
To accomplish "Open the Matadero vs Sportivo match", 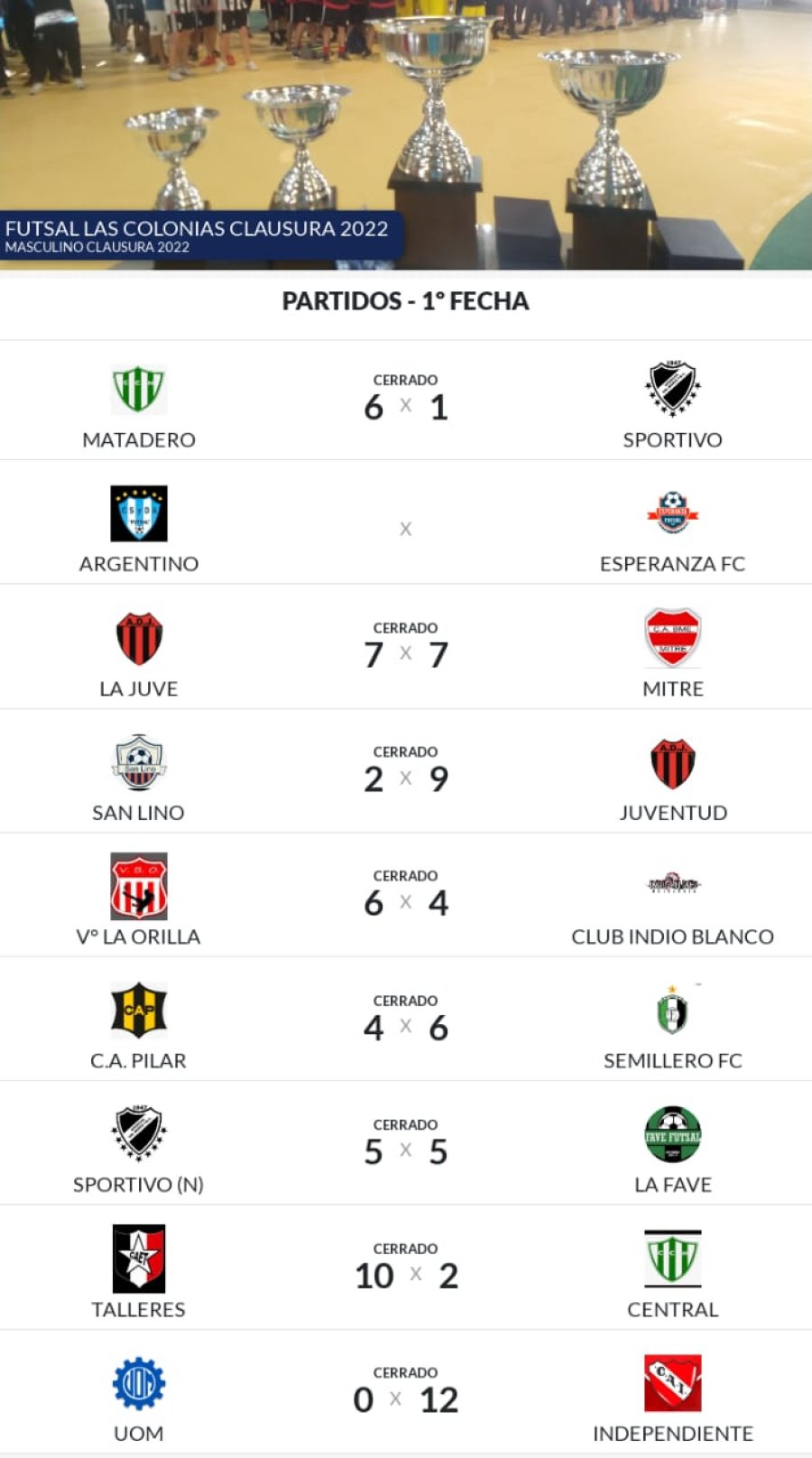I will (x=405, y=401).
